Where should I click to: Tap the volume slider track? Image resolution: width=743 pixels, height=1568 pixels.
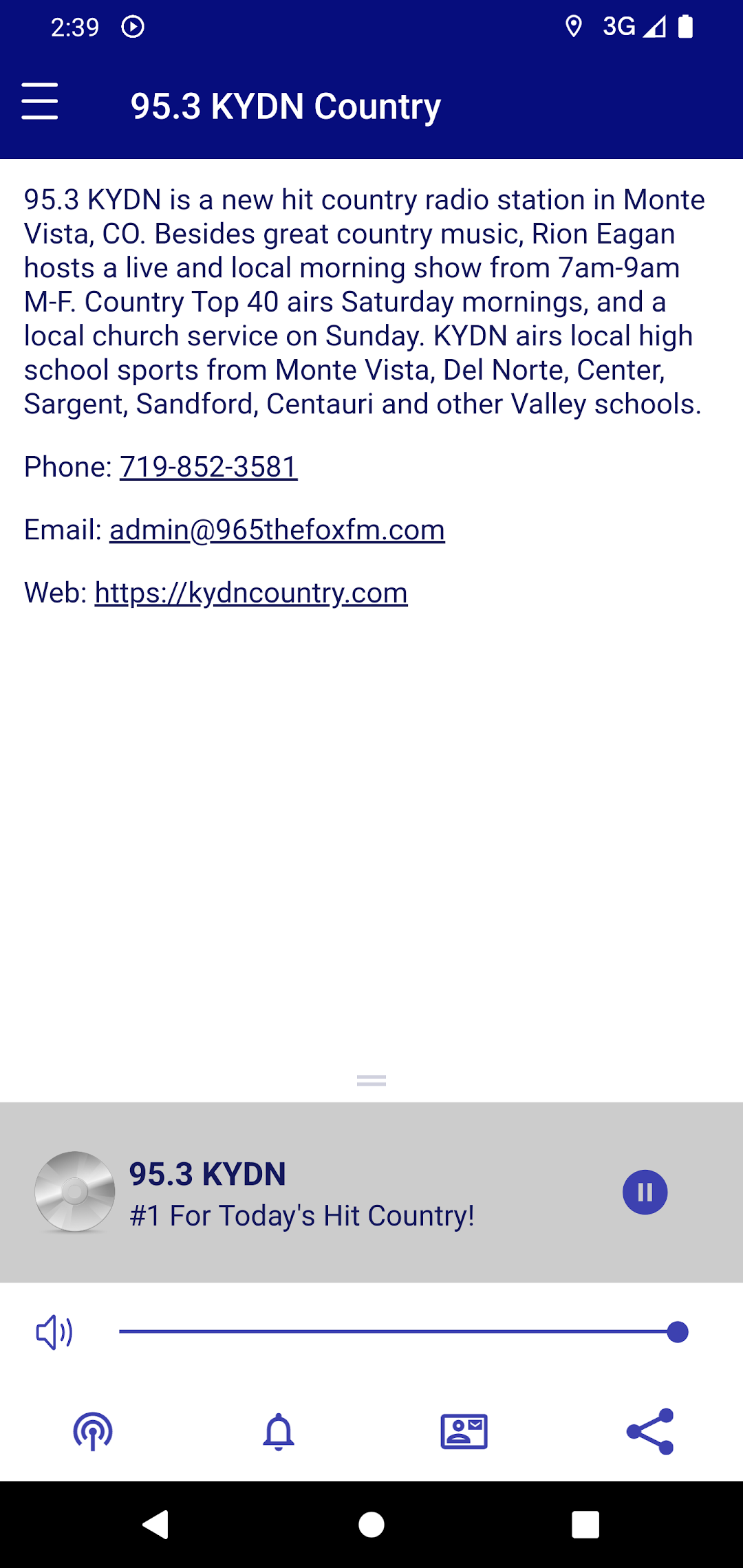pos(403,1332)
